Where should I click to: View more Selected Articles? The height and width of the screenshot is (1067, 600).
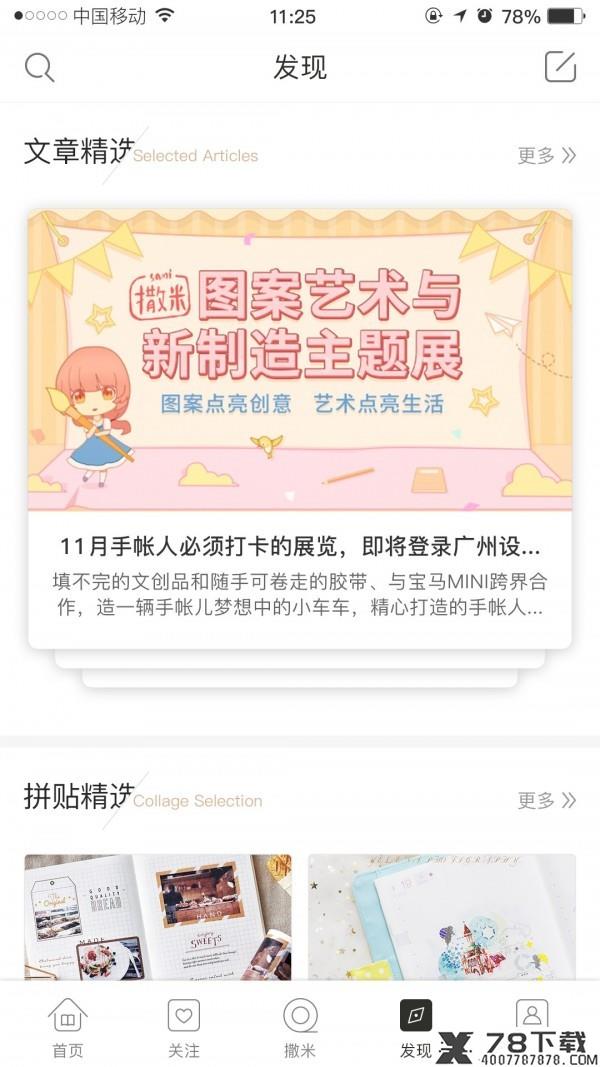point(547,155)
